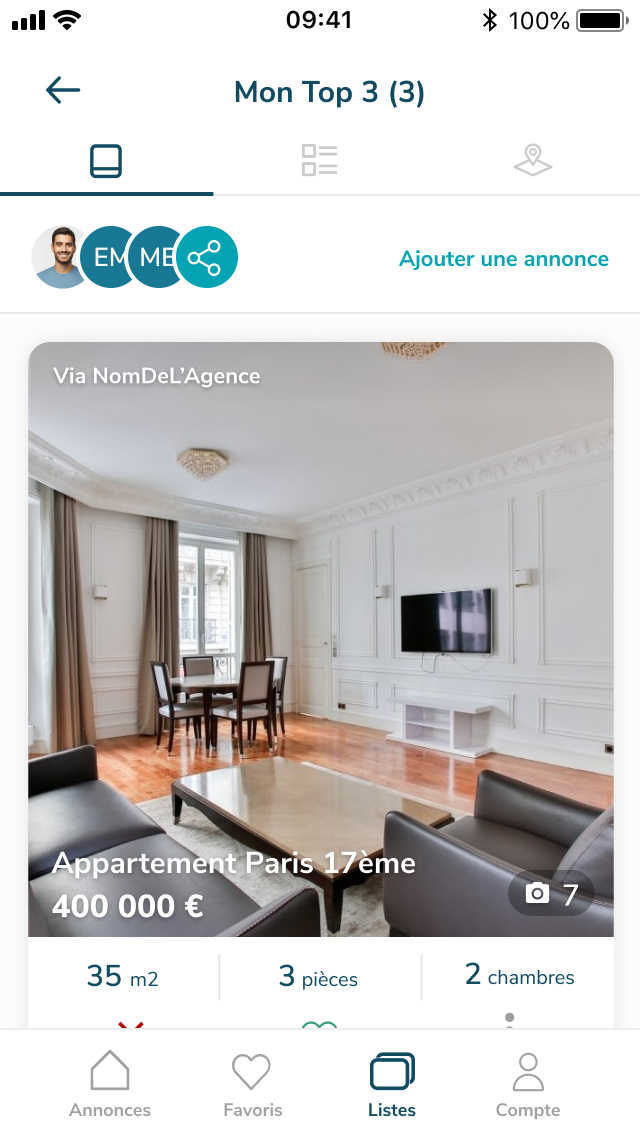This screenshot has width=640, height=1136.
Task: Go back with the arrow icon
Action: [63, 91]
